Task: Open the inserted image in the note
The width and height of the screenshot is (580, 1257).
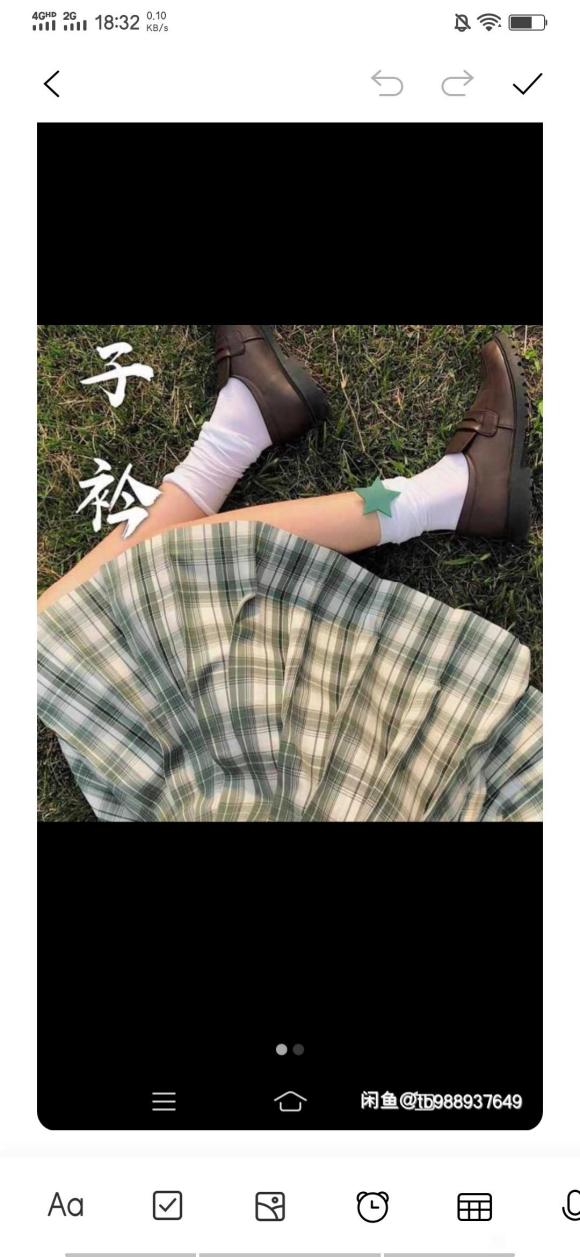Action: pos(290,626)
